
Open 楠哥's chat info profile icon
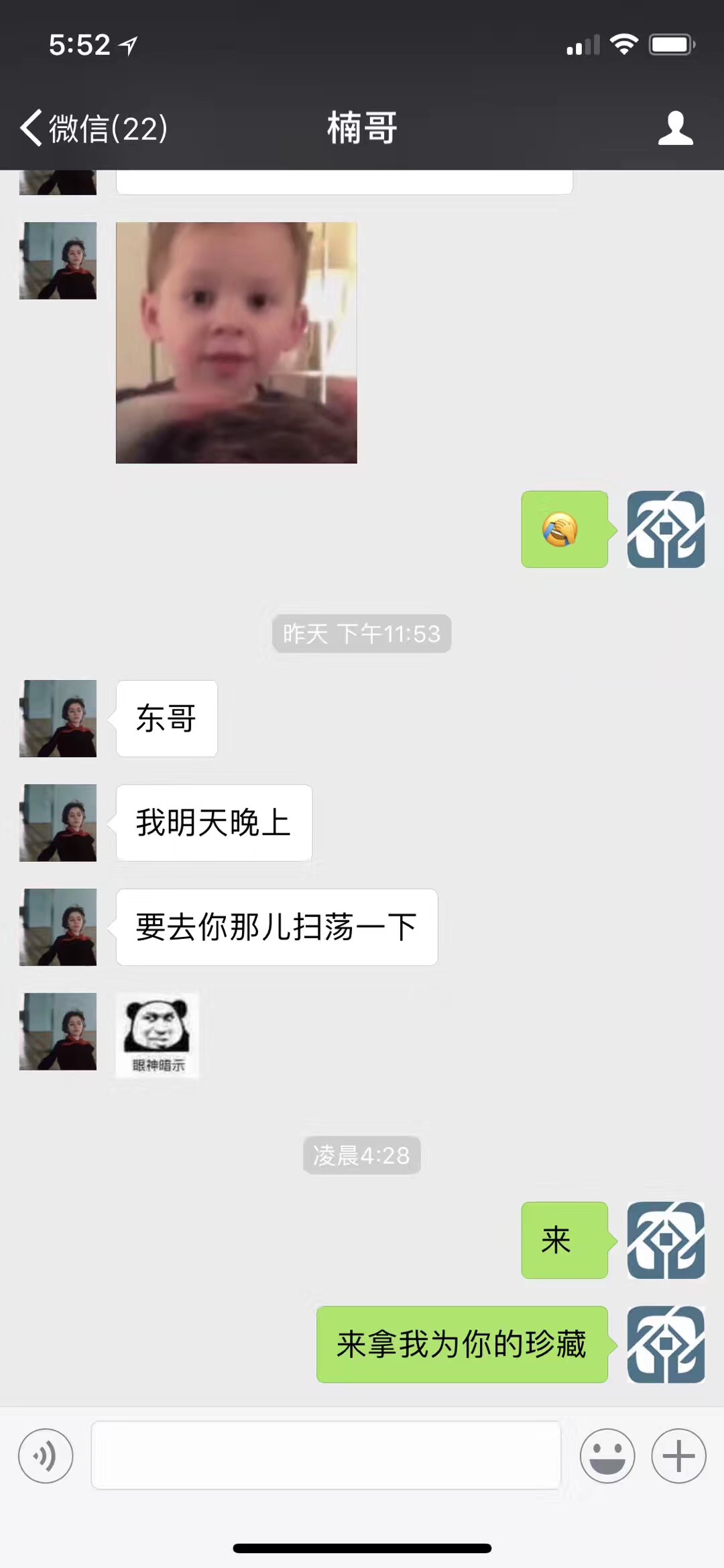tap(675, 127)
